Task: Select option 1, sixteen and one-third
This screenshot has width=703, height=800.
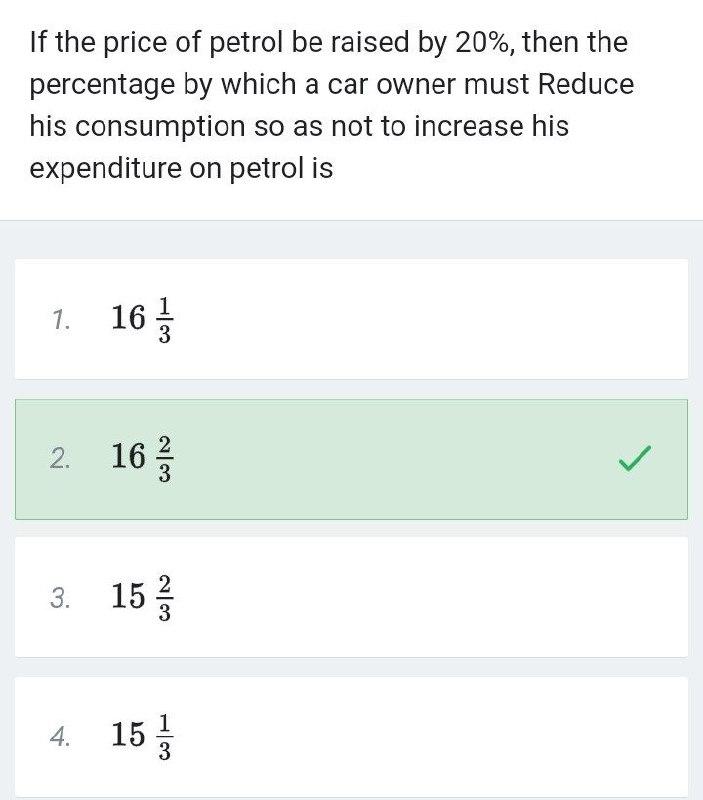Action: click(x=350, y=319)
